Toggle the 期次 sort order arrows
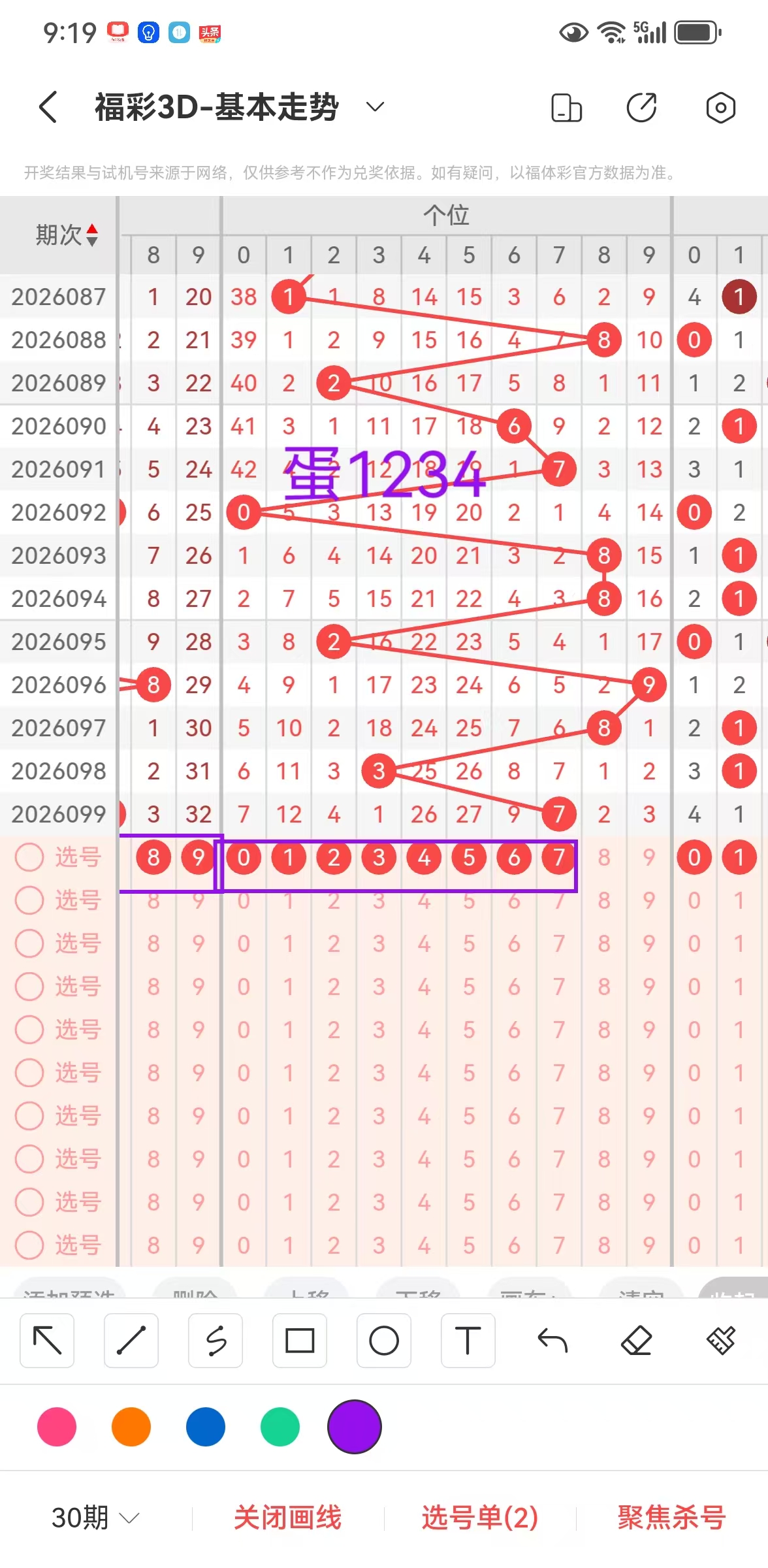The width and height of the screenshot is (768, 1568). pyautogui.click(x=92, y=235)
